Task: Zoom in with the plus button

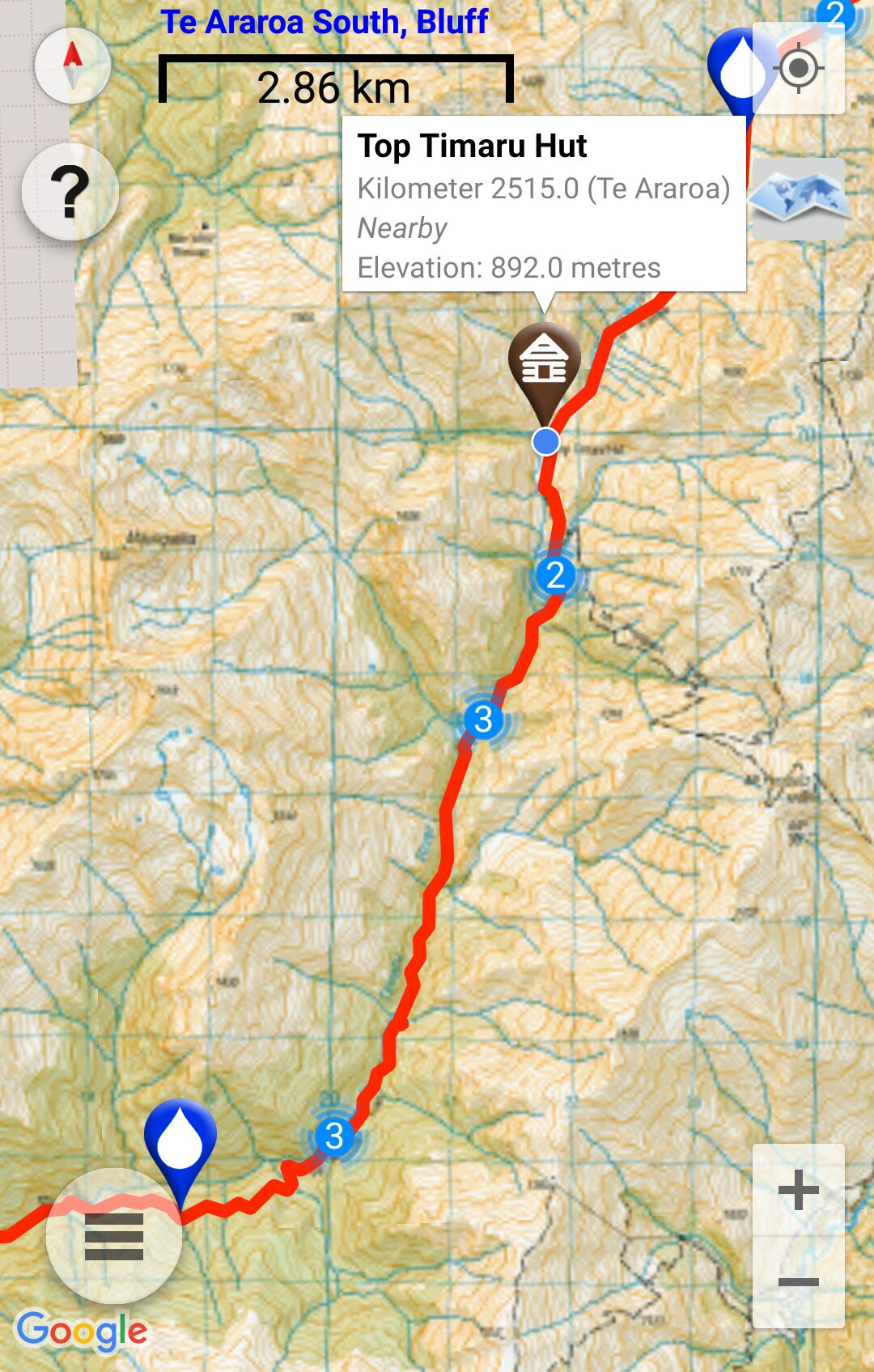Action: (799, 1190)
